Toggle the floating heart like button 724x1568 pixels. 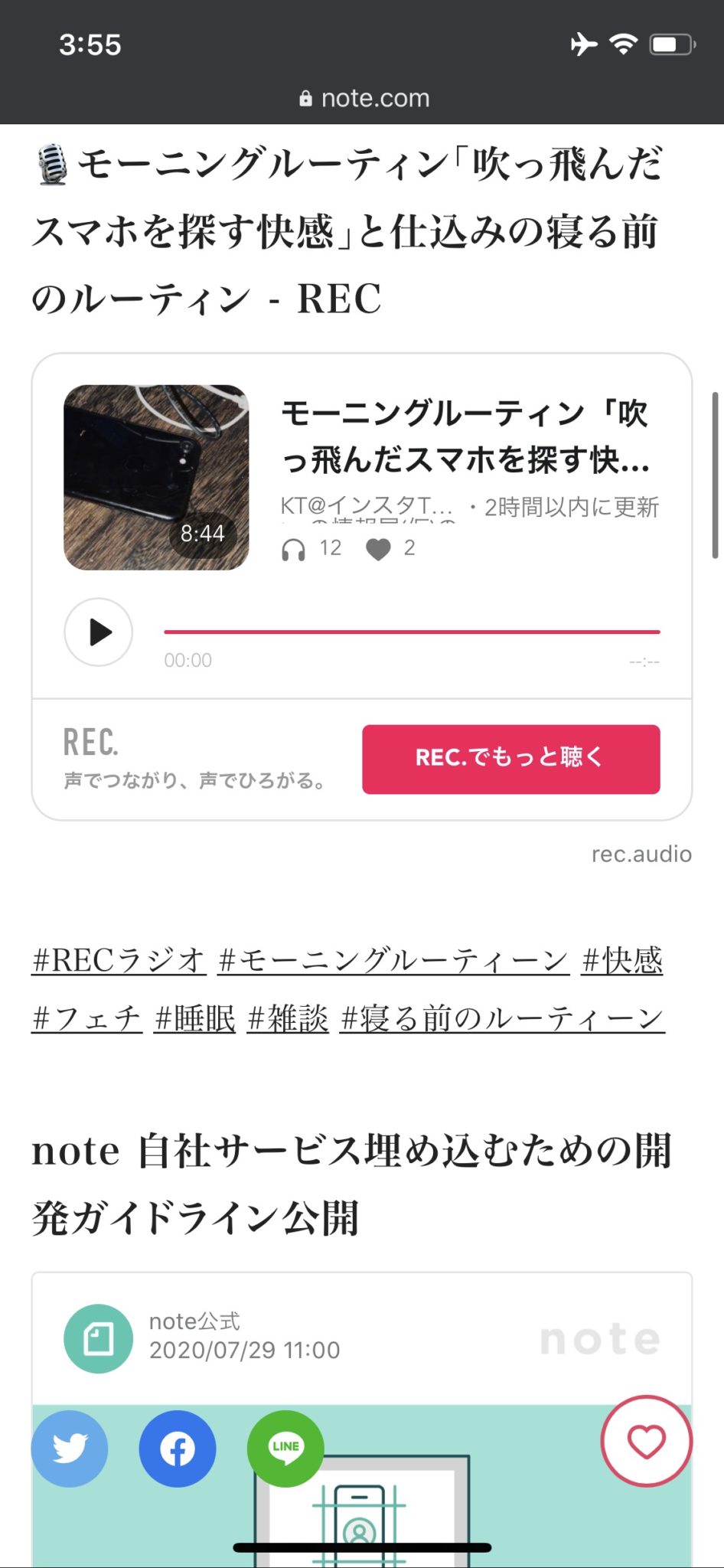point(647,1440)
